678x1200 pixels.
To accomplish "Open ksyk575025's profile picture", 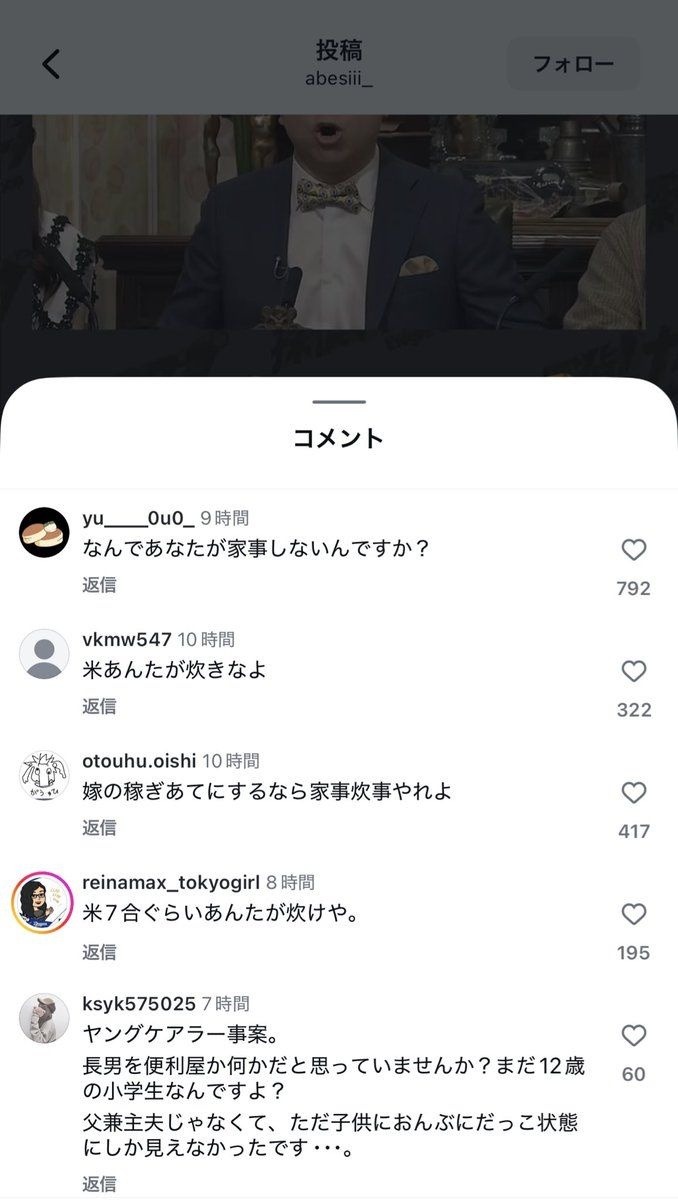I will point(44,1018).
